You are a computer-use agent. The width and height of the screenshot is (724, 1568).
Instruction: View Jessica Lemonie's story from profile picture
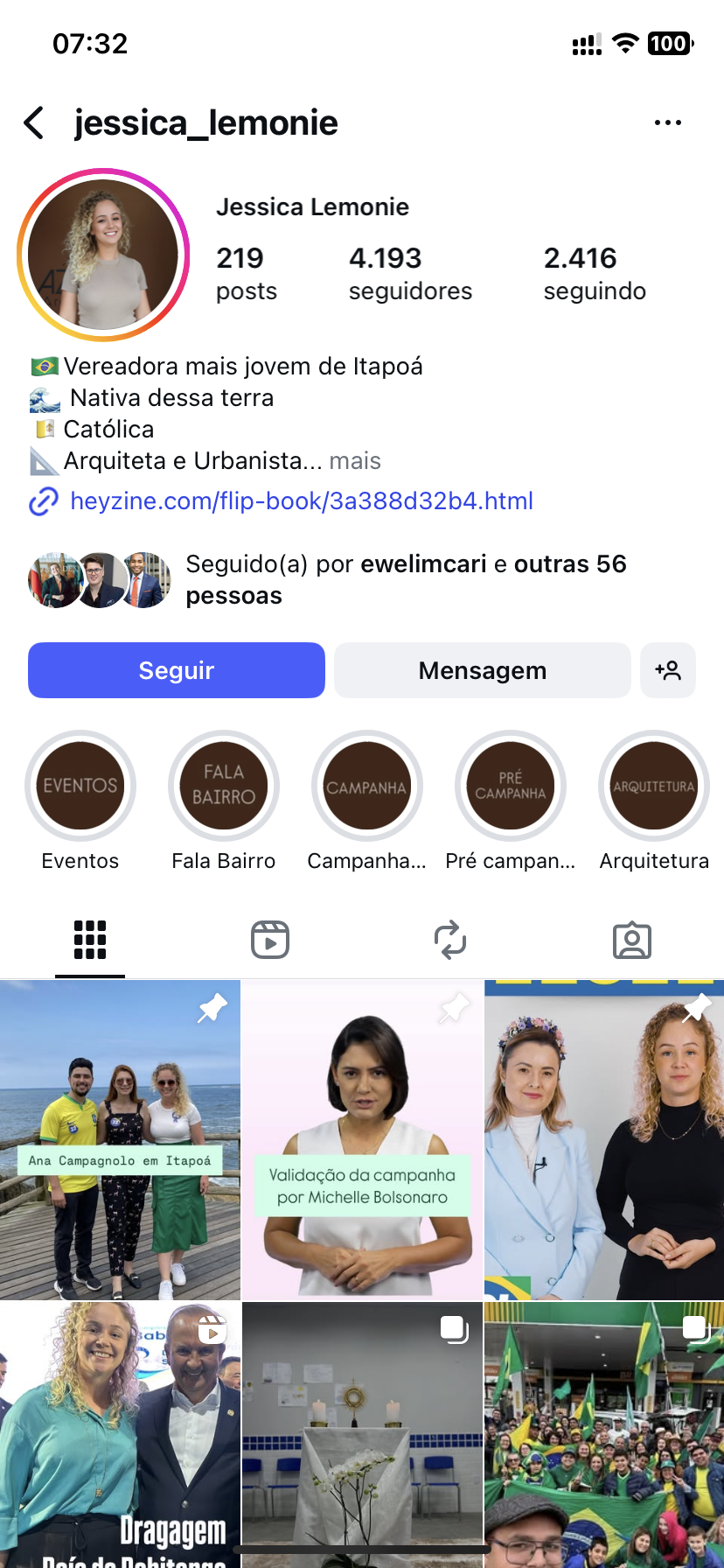point(103,255)
